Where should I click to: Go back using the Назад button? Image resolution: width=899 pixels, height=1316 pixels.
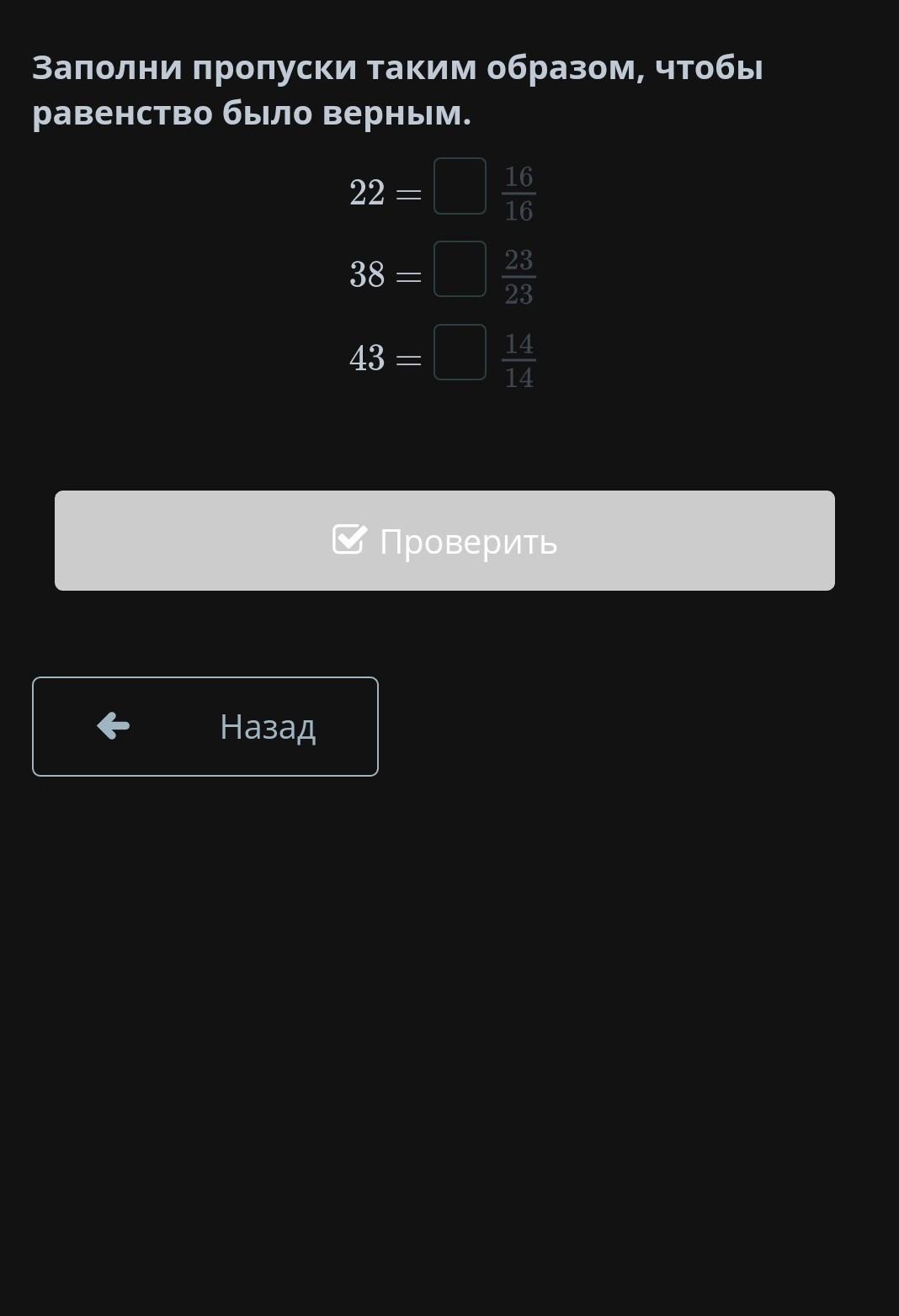tap(205, 726)
